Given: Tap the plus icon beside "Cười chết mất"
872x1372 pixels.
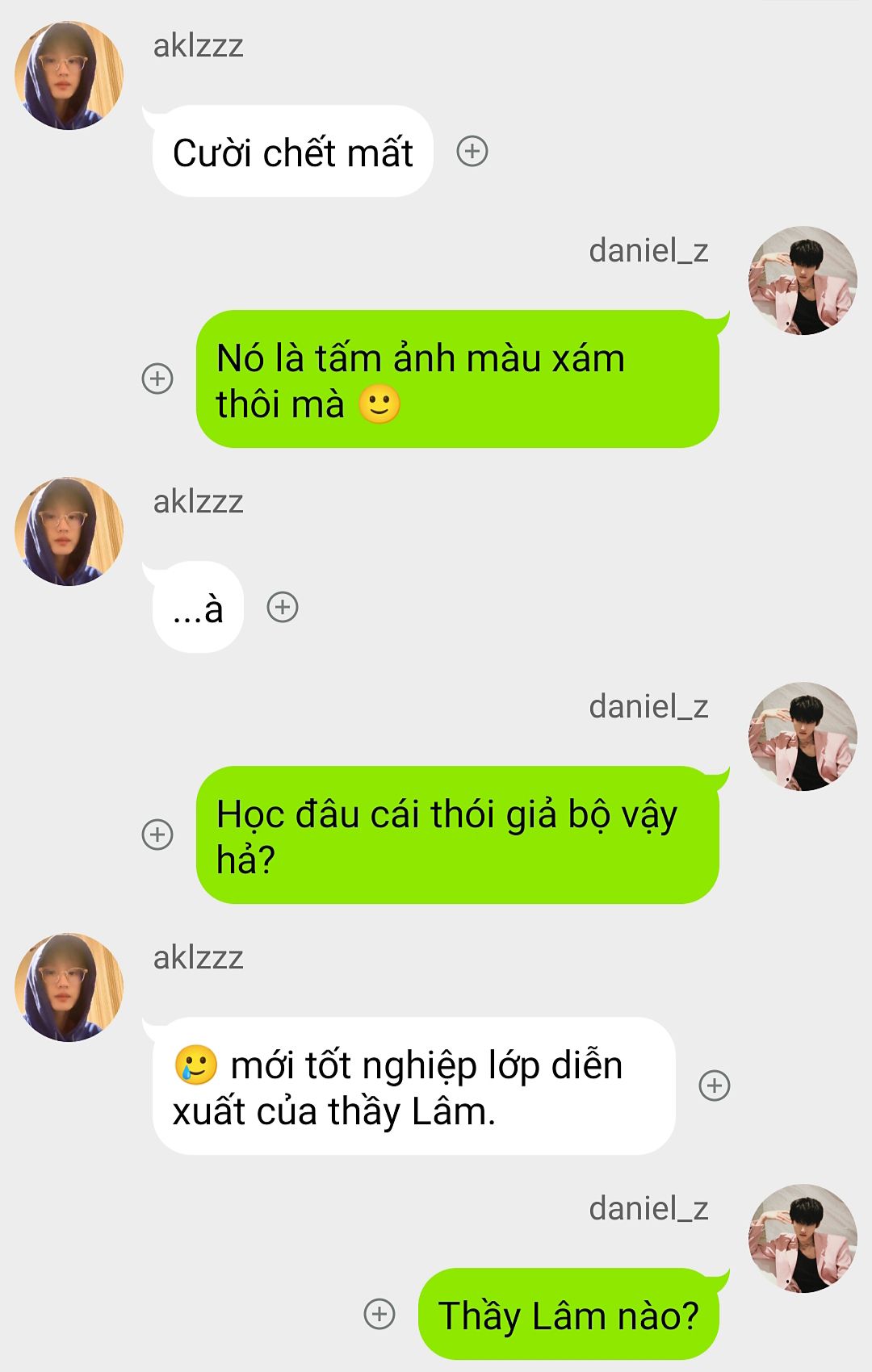Looking at the screenshot, I should pos(472,151).
